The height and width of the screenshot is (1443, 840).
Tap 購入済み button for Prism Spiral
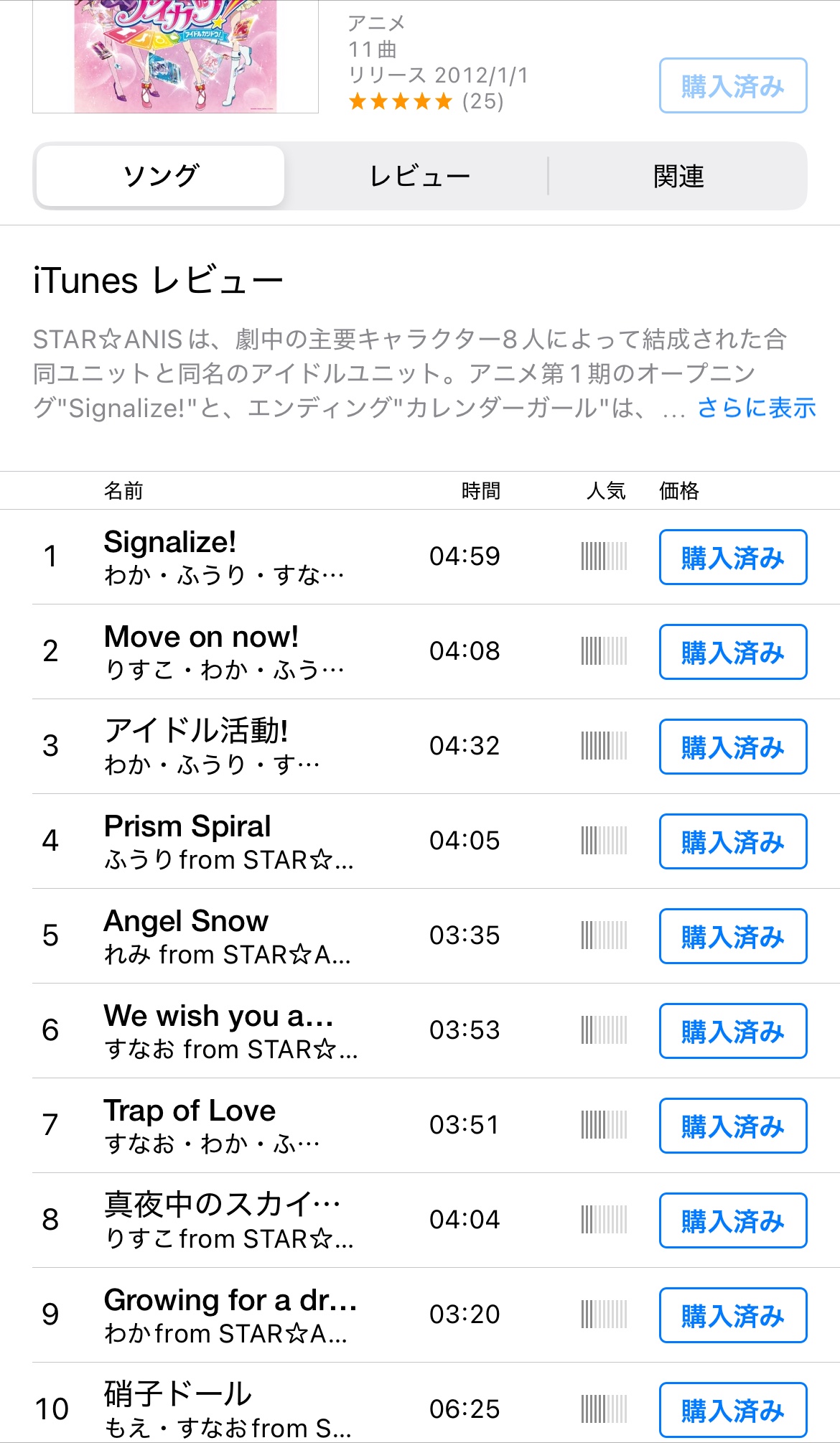point(732,841)
